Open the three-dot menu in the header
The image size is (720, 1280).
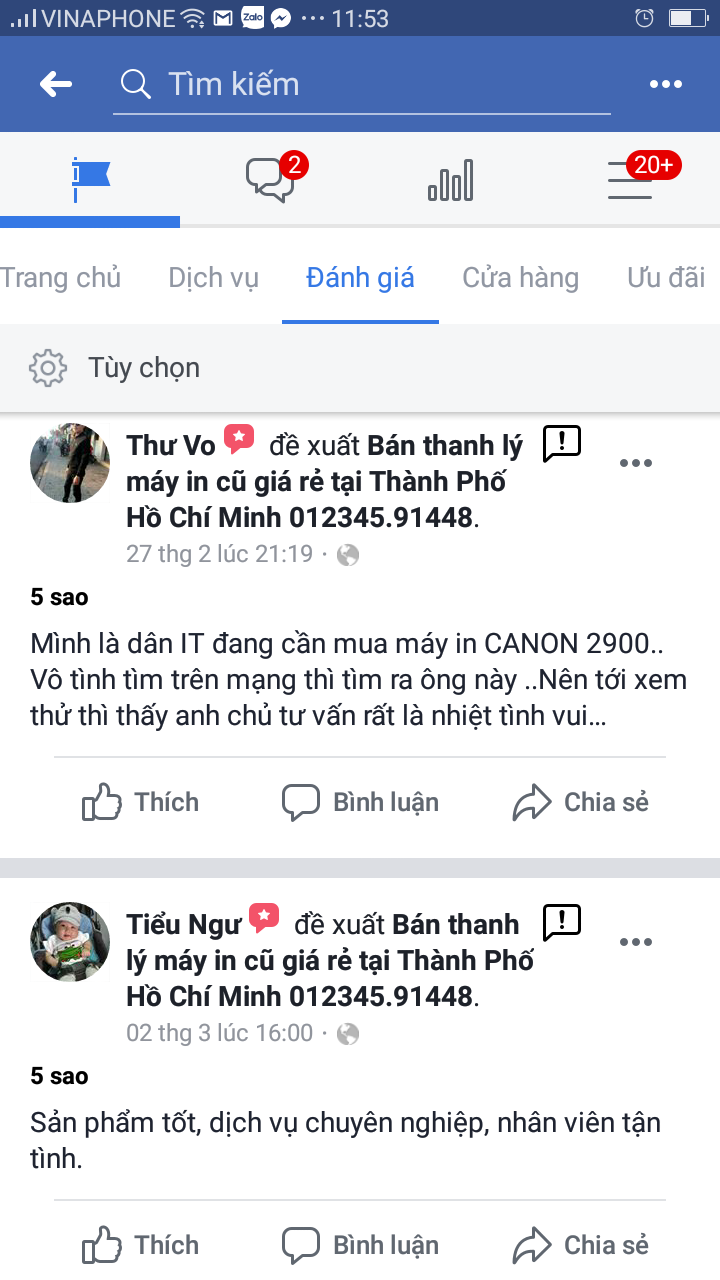pyautogui.click(x=665, y=84)
